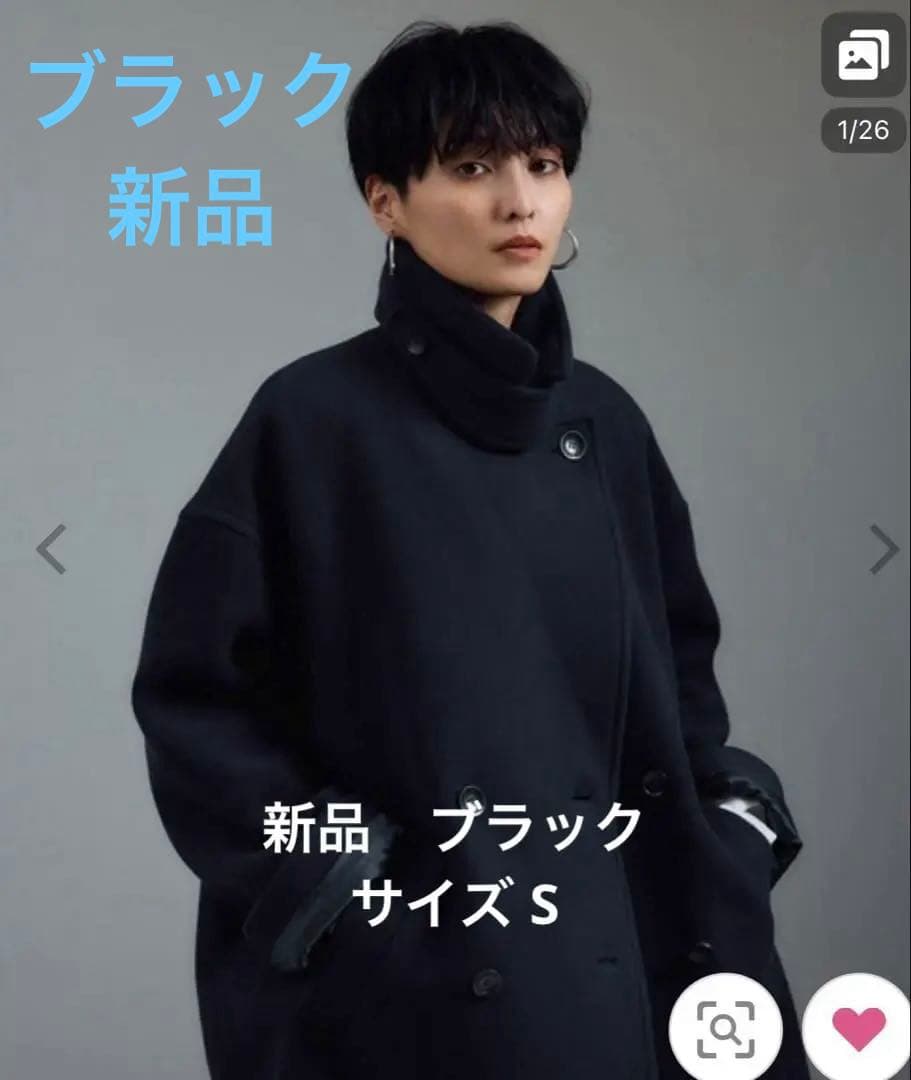The width and height of the screenshot is (911, 1080).
Task: Search similar items by image
Action: (726, 1028)
